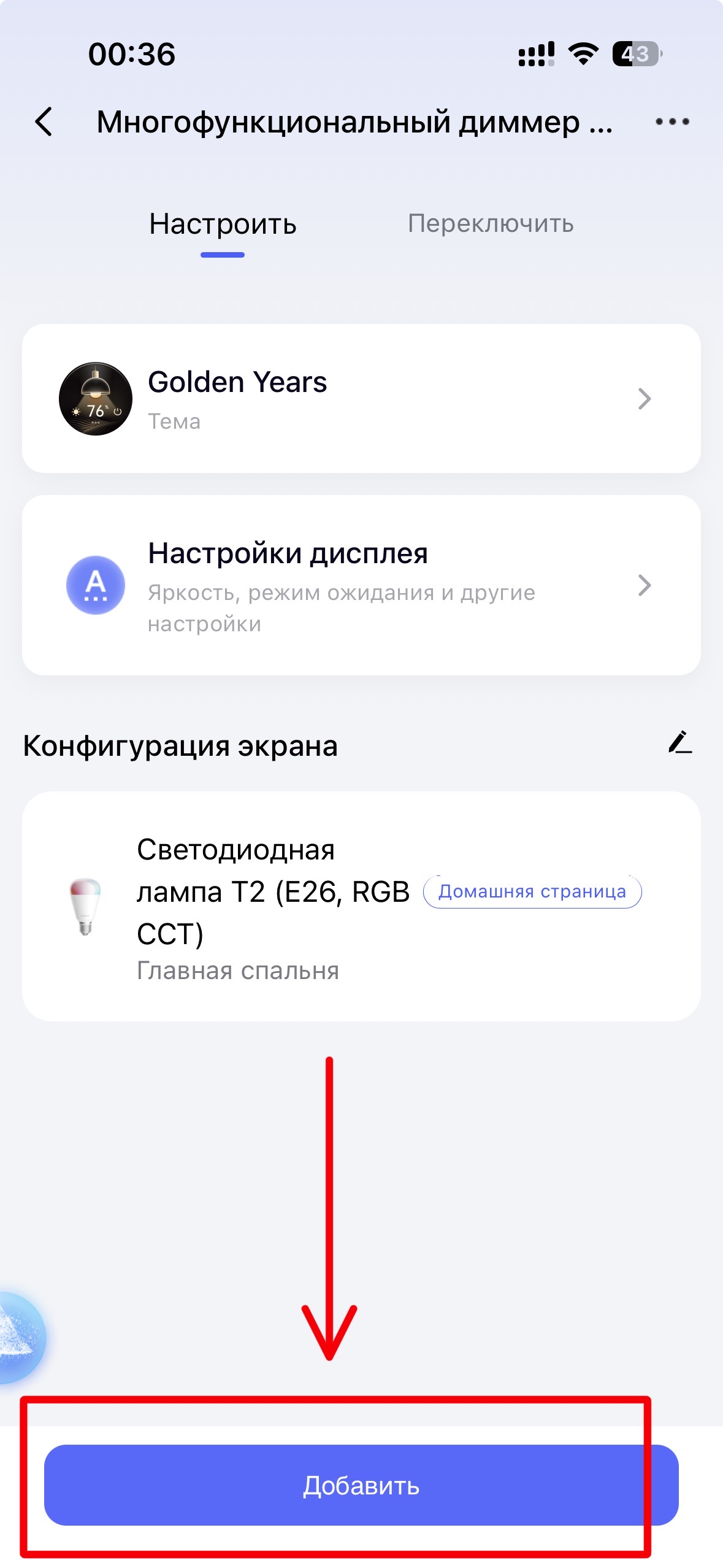Screen dimensions: 723x1568
Task: Open Настройки дисплея settings
Action: point(361,585)
